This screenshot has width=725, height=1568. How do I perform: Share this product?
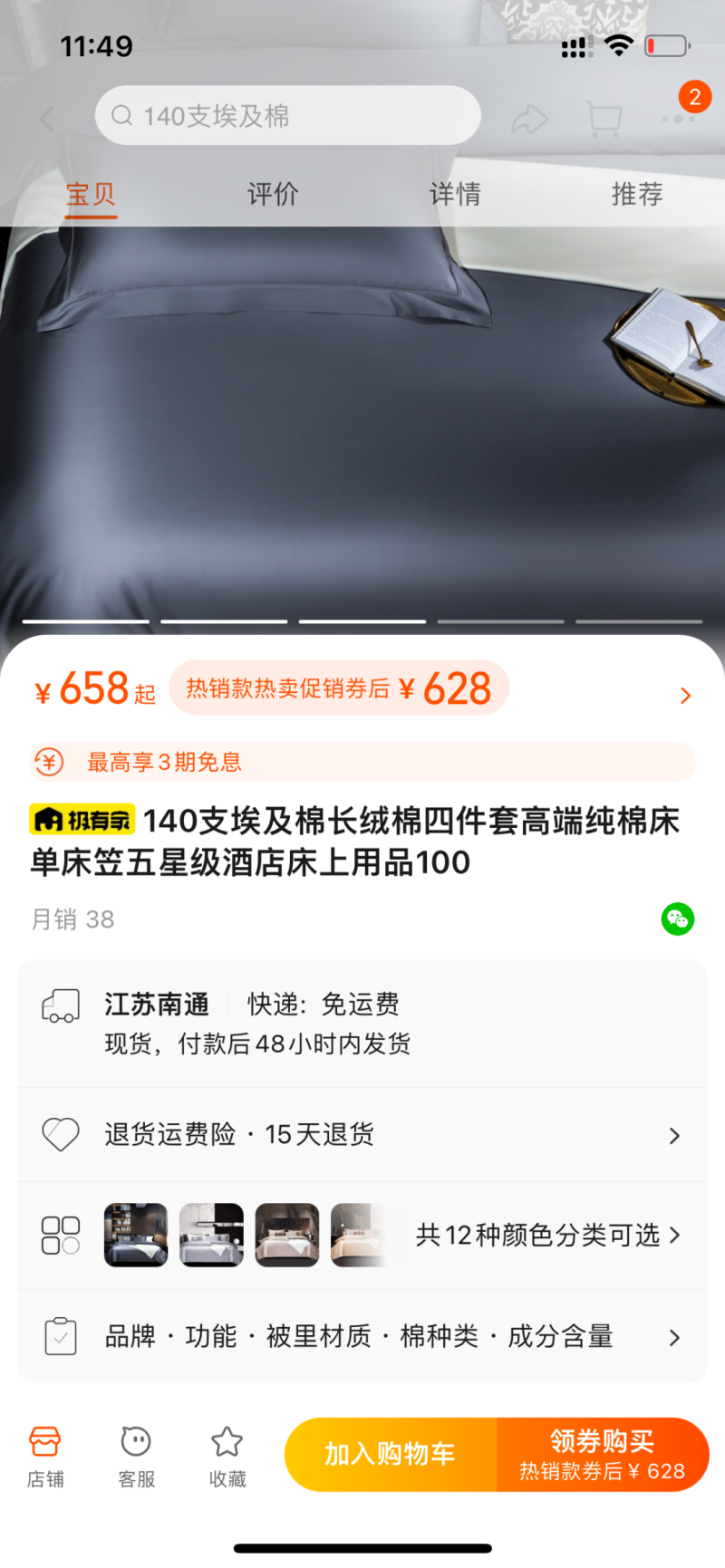(x=530, y=118)
